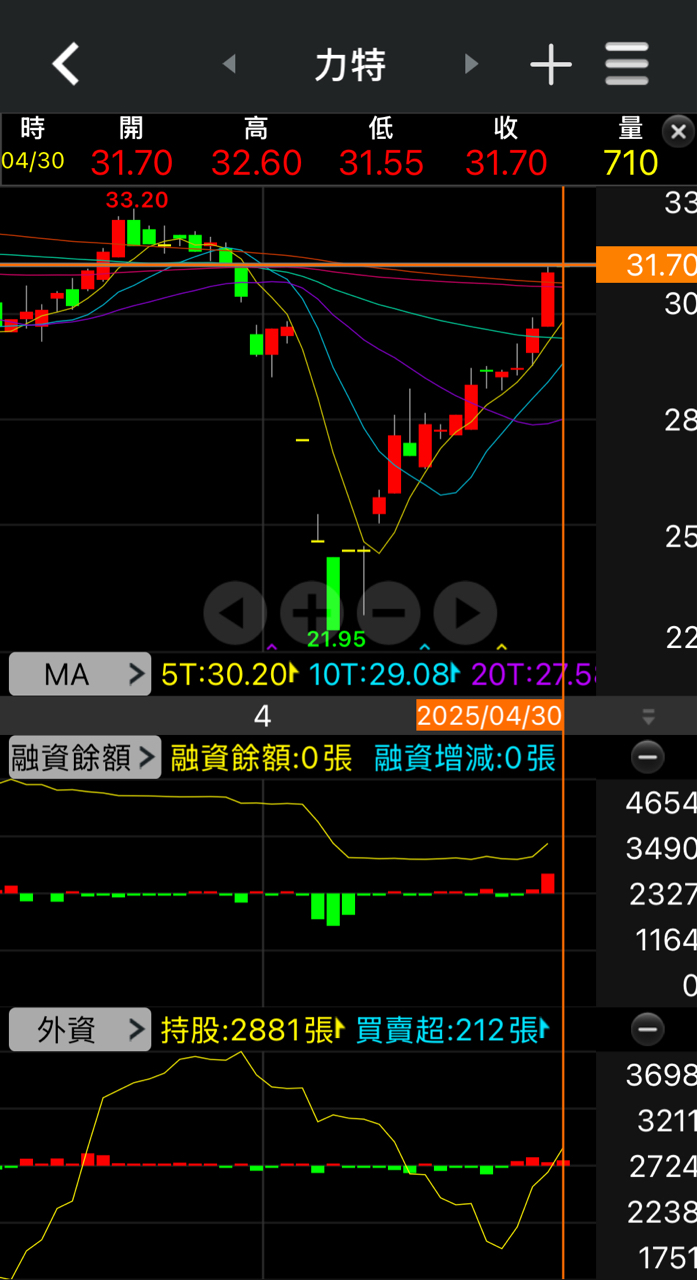
Task: Go back using the top-left arrow
Action: (x=66, y=65)
